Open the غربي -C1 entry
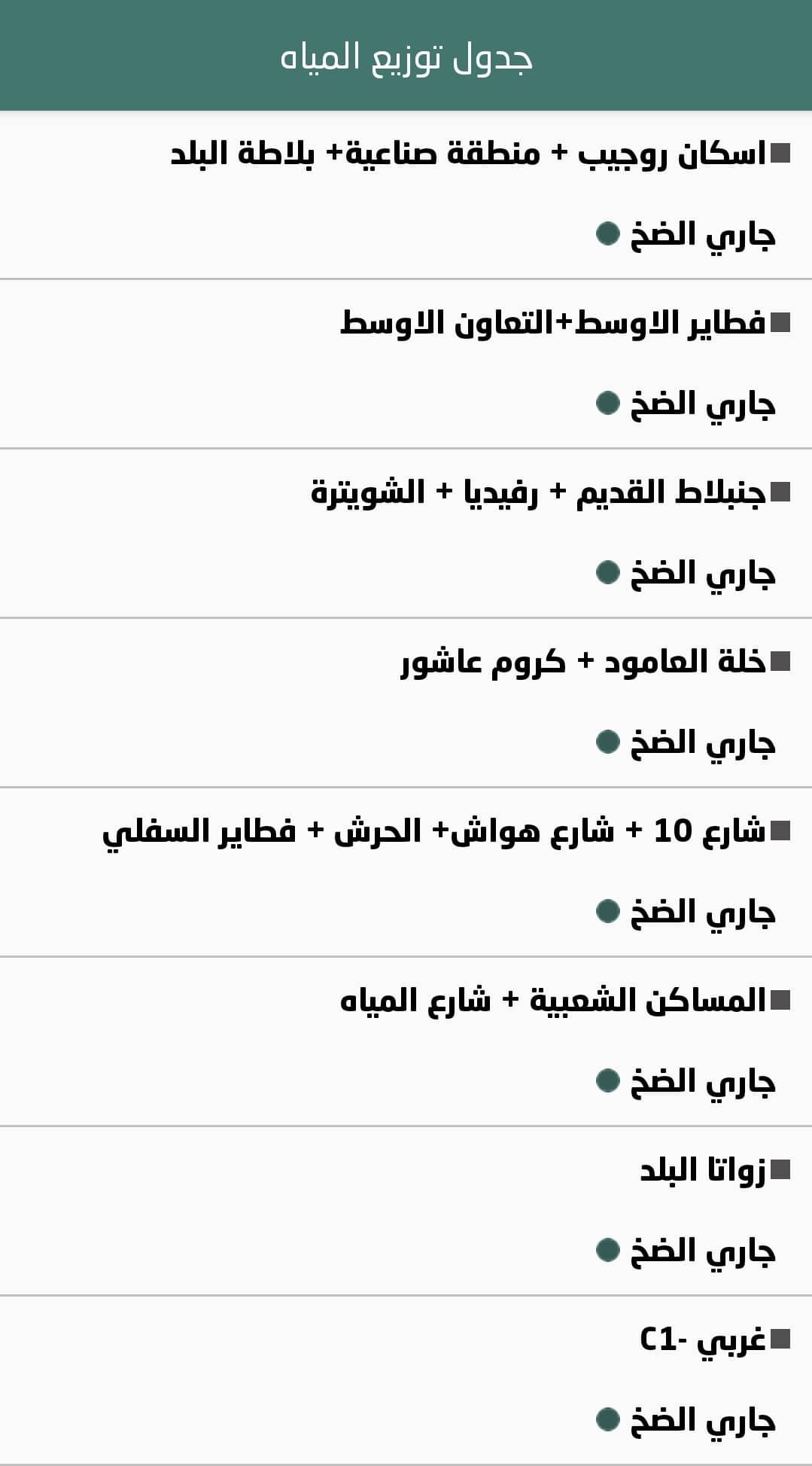The image size is (812, 1466). pyautogui.click(x=703, y=1340)
